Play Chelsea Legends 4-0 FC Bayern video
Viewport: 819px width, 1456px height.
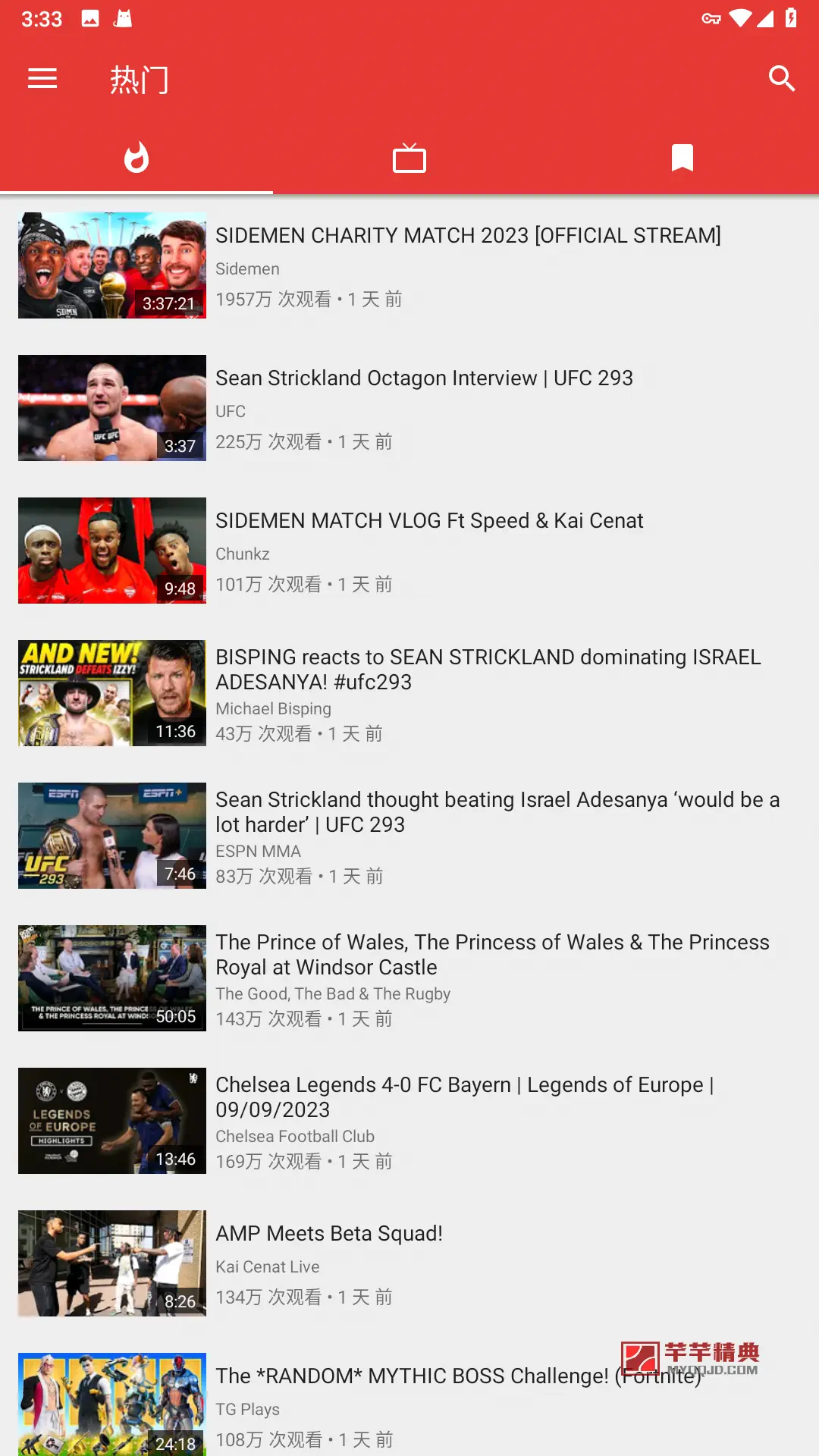[x=409, y=1121]
